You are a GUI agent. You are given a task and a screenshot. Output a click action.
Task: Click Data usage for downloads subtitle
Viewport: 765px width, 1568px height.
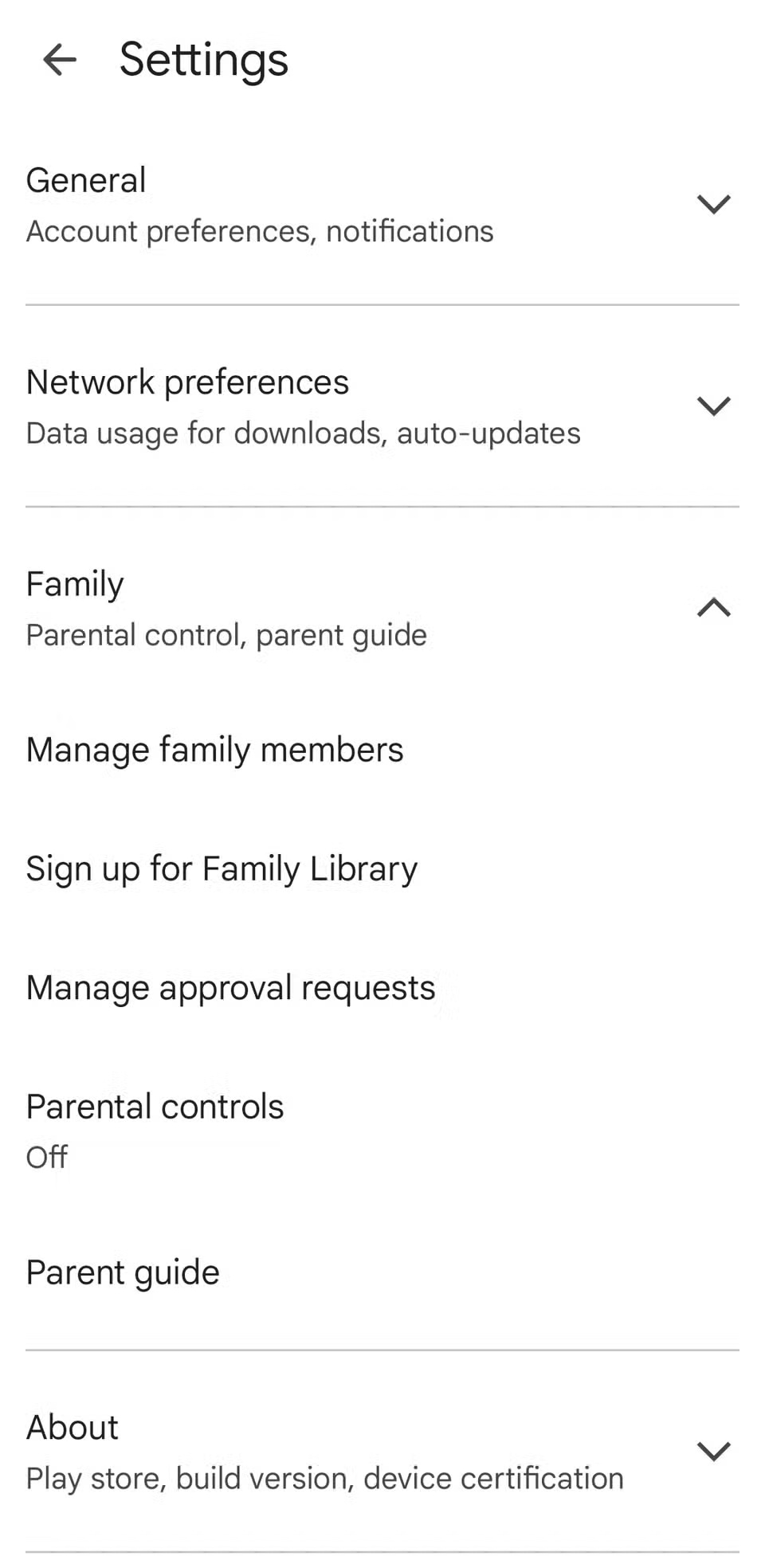303,433
